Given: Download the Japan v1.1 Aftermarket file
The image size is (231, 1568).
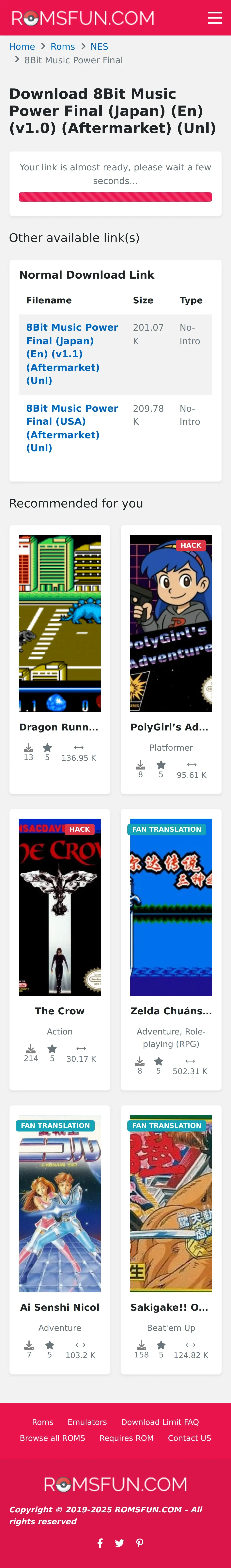Looking at the screenshot, I should 72,354.
